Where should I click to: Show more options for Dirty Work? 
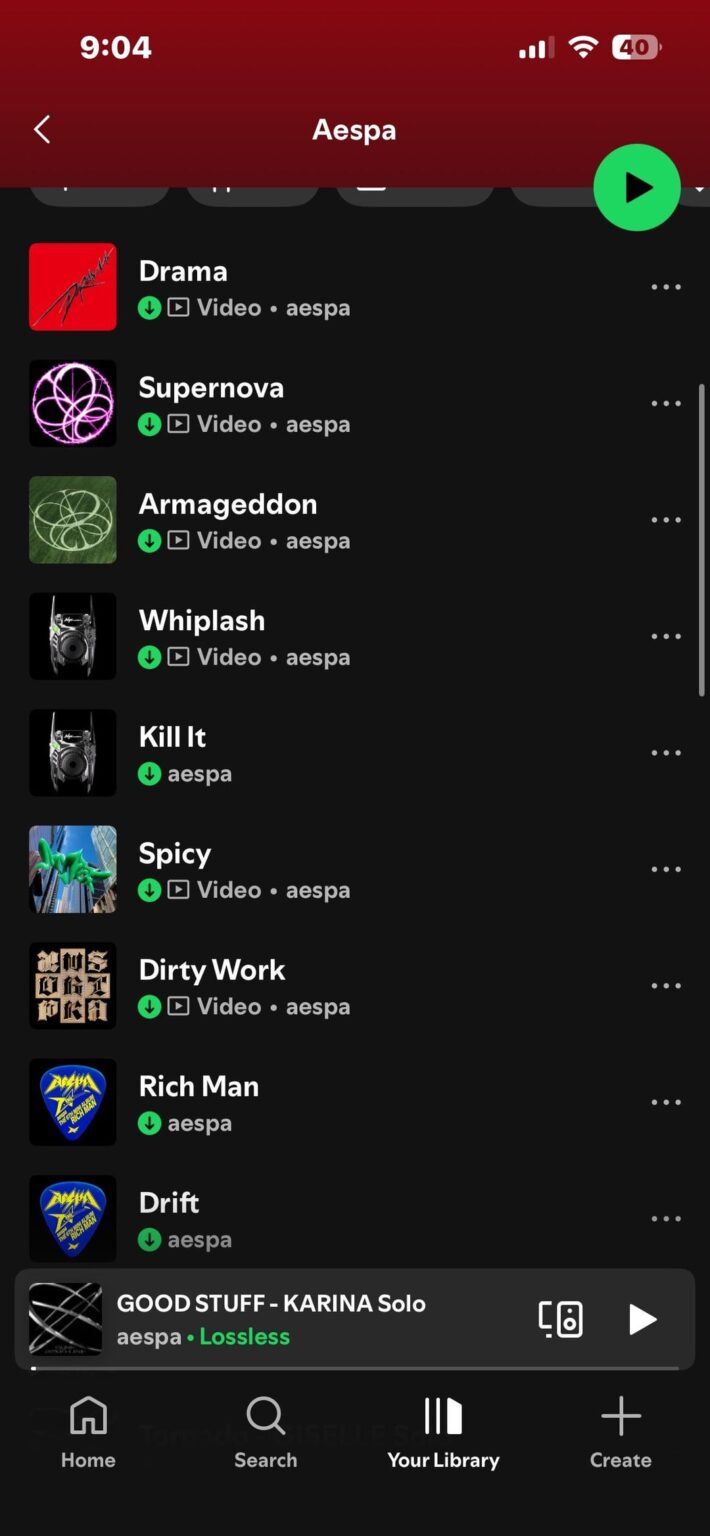coord(666,986)
